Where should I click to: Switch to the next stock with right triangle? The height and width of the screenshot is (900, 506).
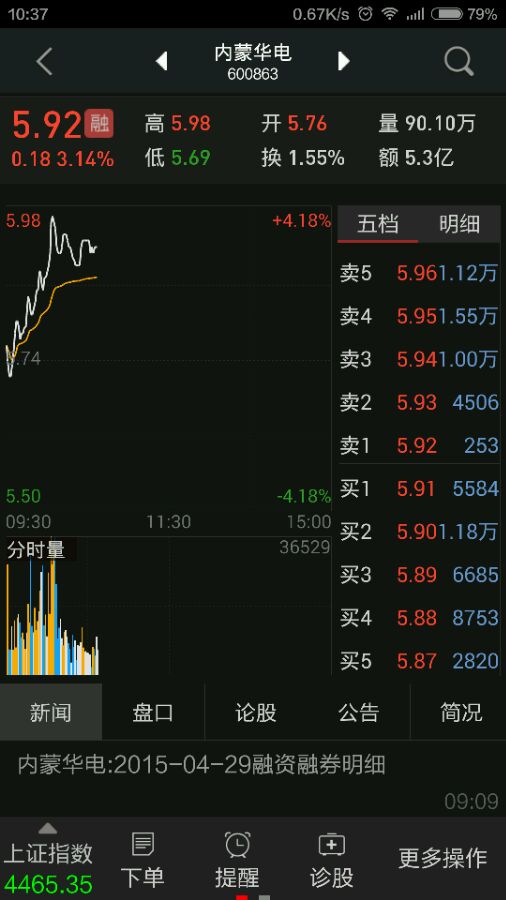coord(343,61)
